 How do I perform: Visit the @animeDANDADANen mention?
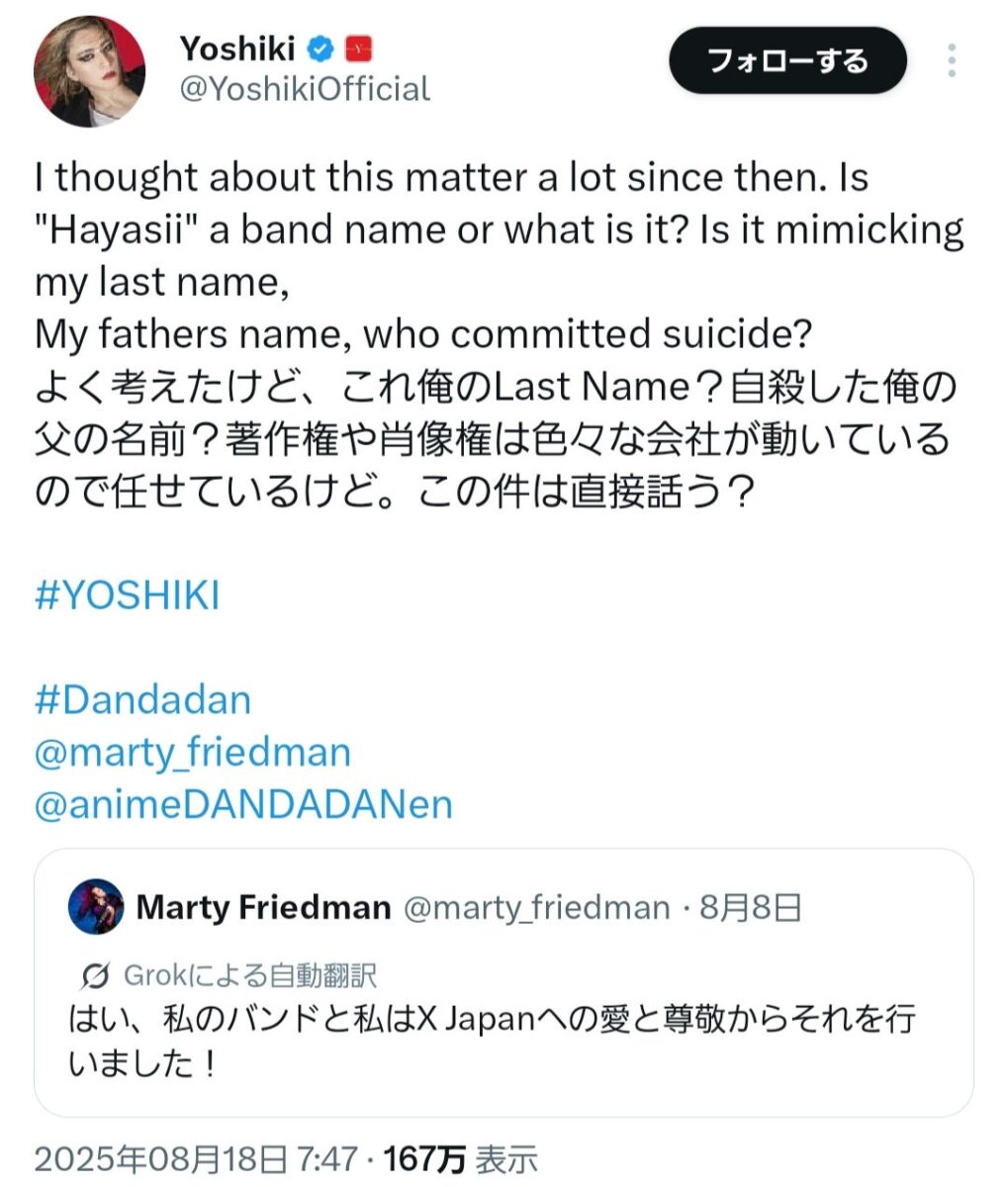click(x=243, y=805)
